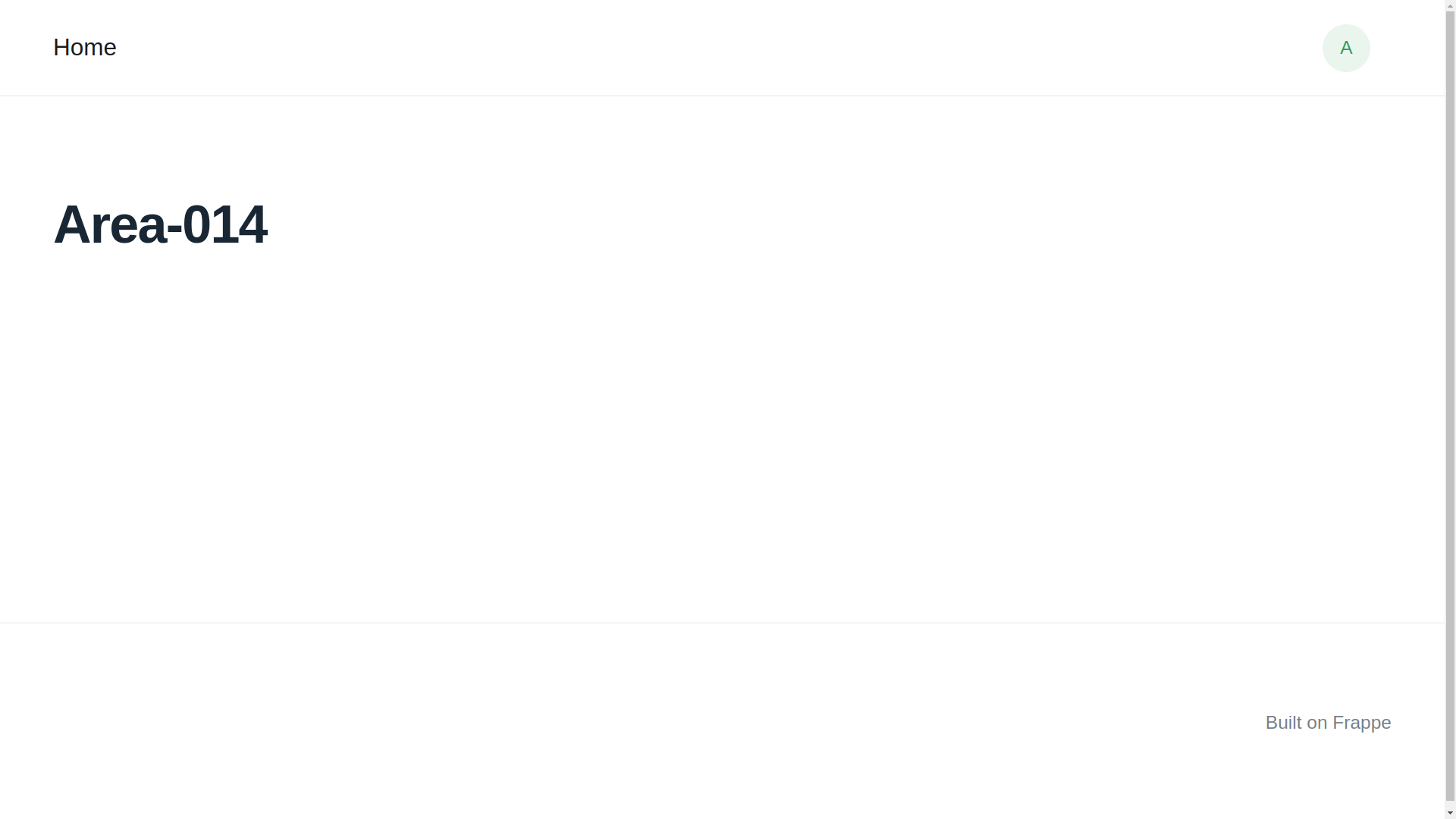
Task: Open the Built on Frappe link
Action: pyautogui.click(x=1327, y=722)
